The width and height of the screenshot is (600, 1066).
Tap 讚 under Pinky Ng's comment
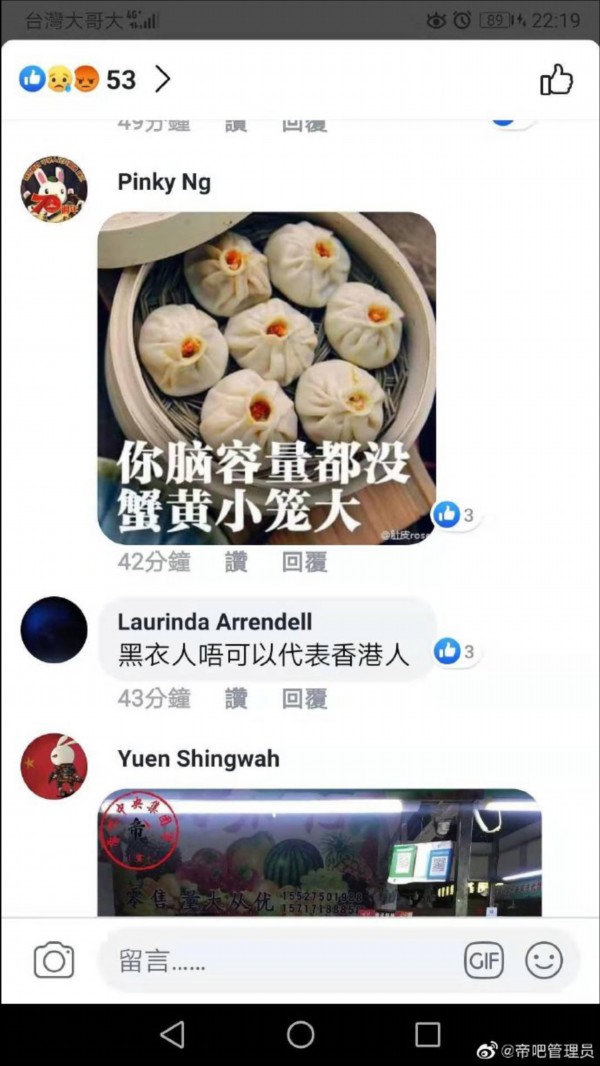tap(236, 562)
